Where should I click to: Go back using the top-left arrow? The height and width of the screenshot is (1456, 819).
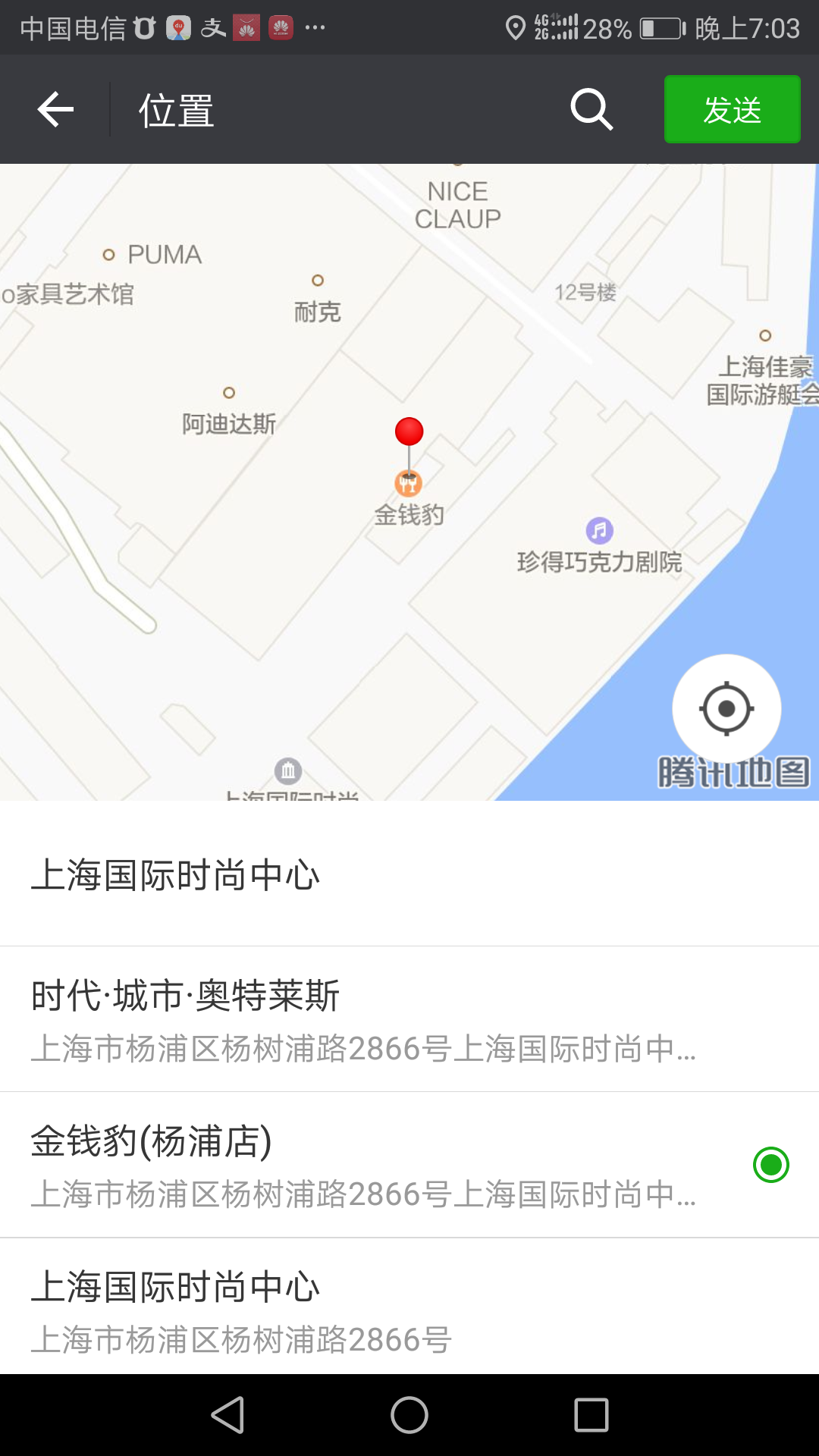[55, 110]
